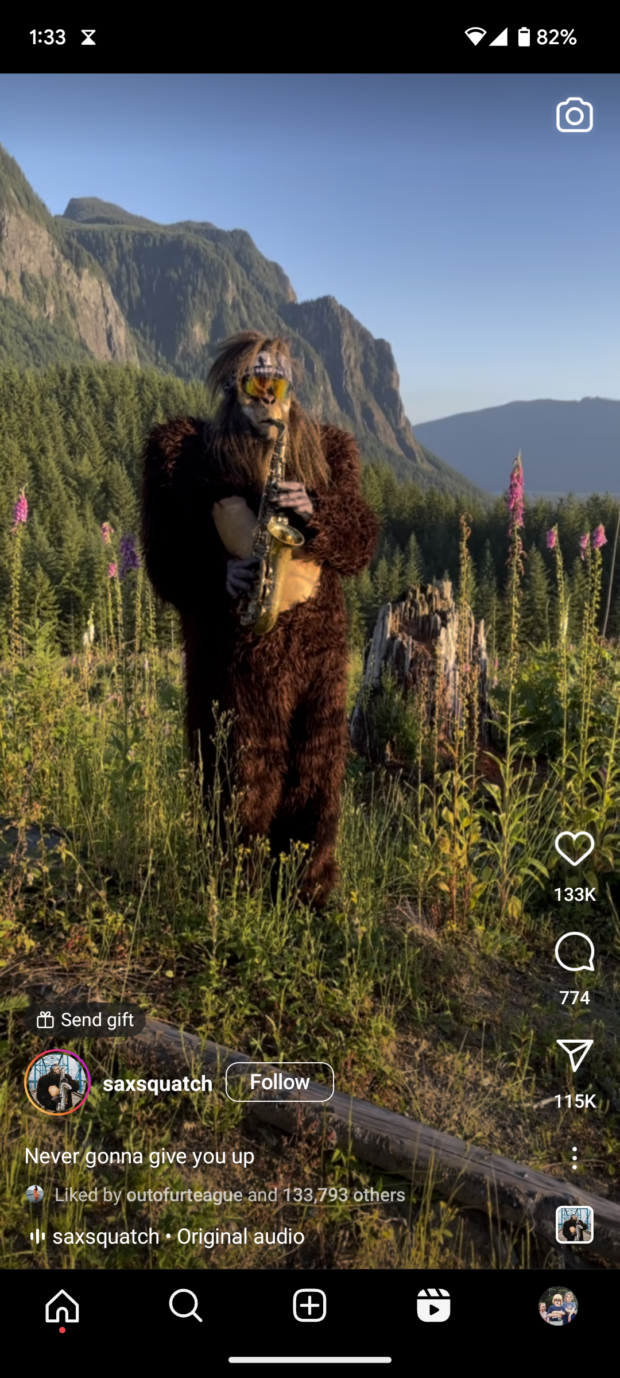Like the saxsquatch reel
The height and width of the screenshot is (1378, 620).
click(x=574, y=849)
